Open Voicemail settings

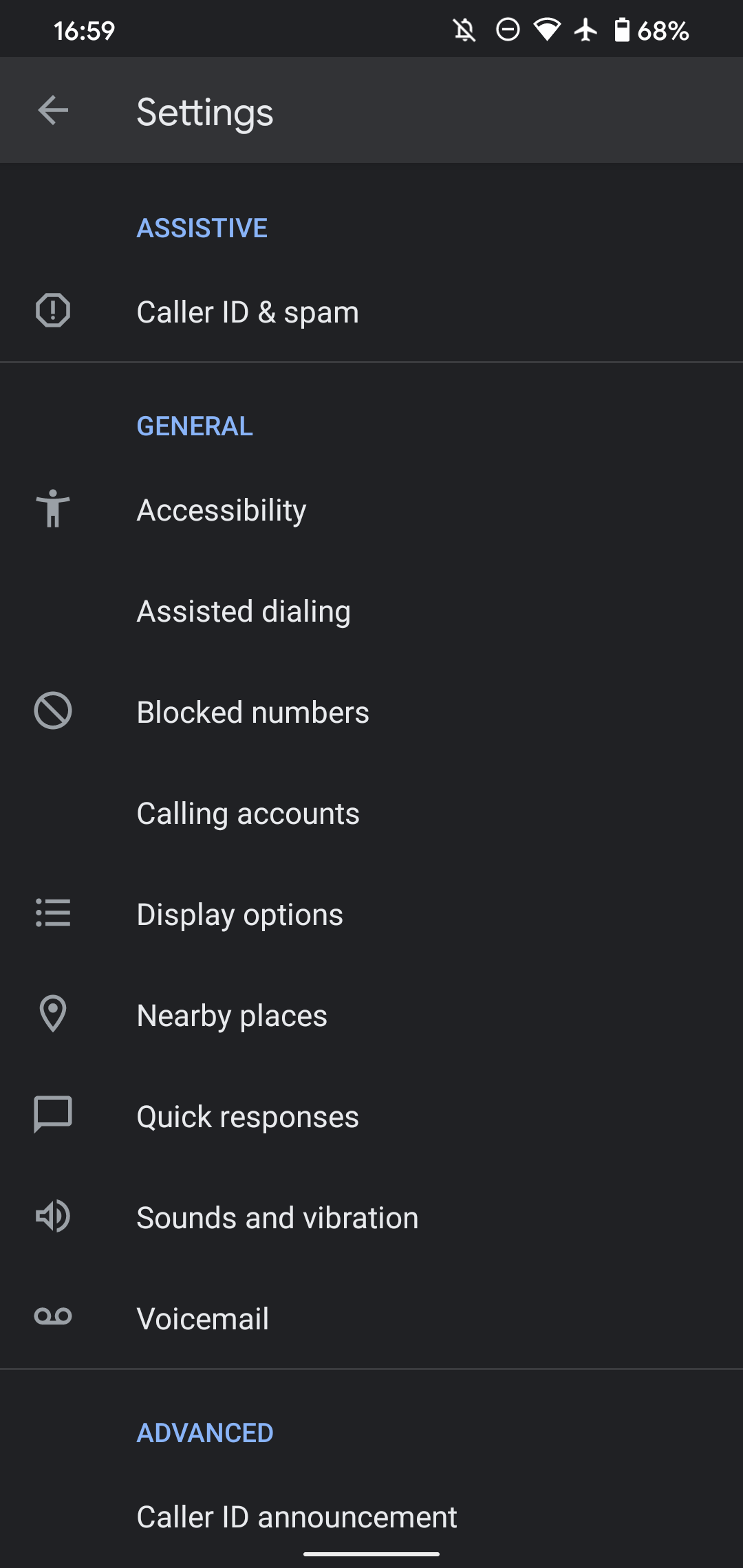[202, 1318]
